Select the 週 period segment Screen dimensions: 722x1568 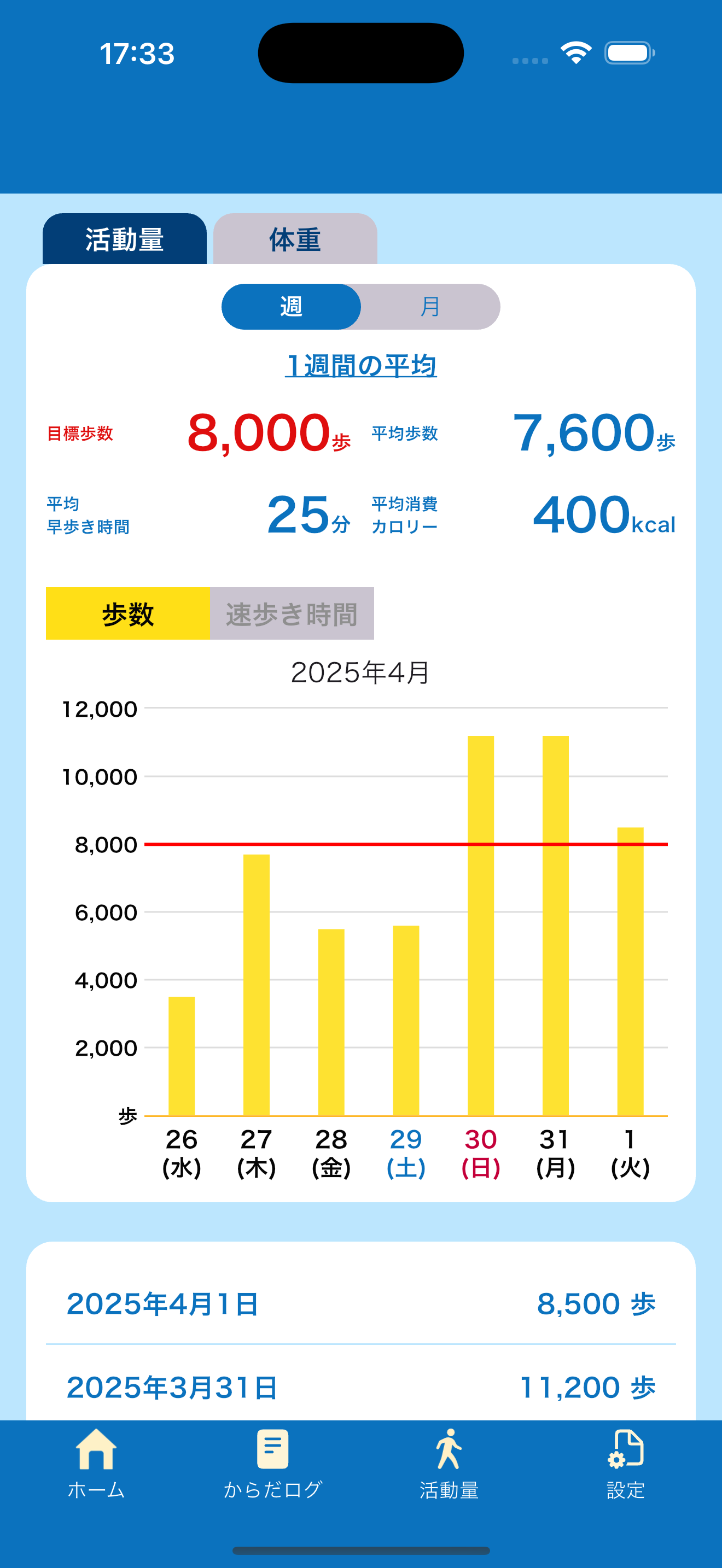pyautogui.click(x=291, y=307)
